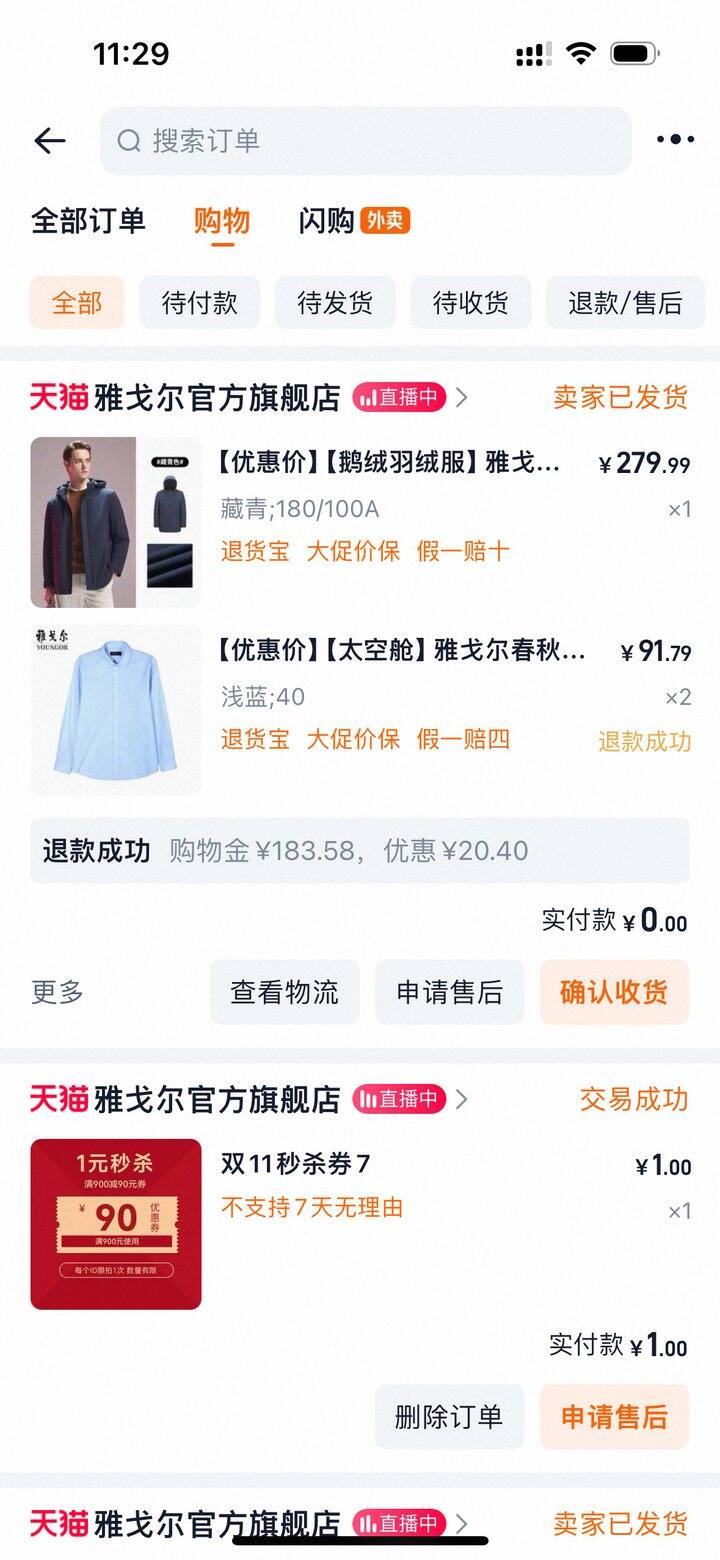This screenshot has height=1560, width=720.
Task: Delete the order with 删除订单
Action: (x=449, y=1417)
